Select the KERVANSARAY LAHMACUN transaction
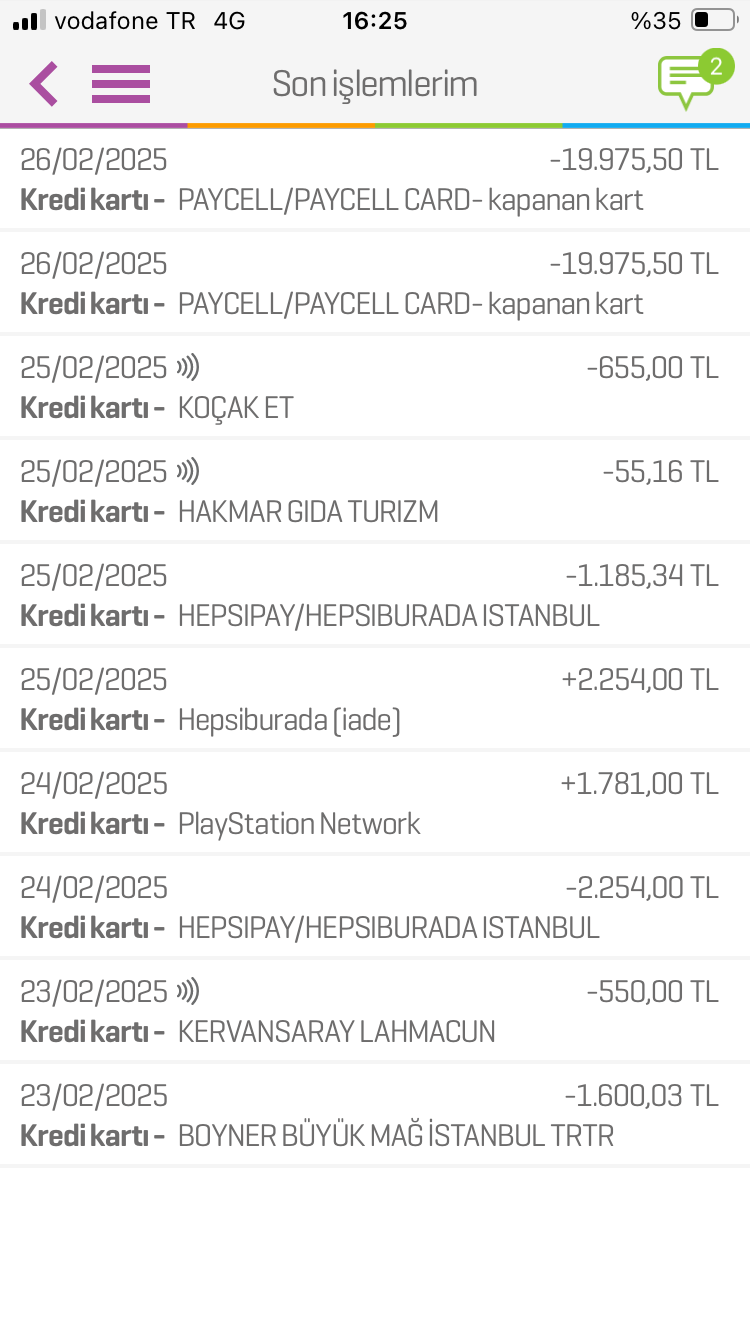This screenshot has width=750, height=1334. [375, 1012]
